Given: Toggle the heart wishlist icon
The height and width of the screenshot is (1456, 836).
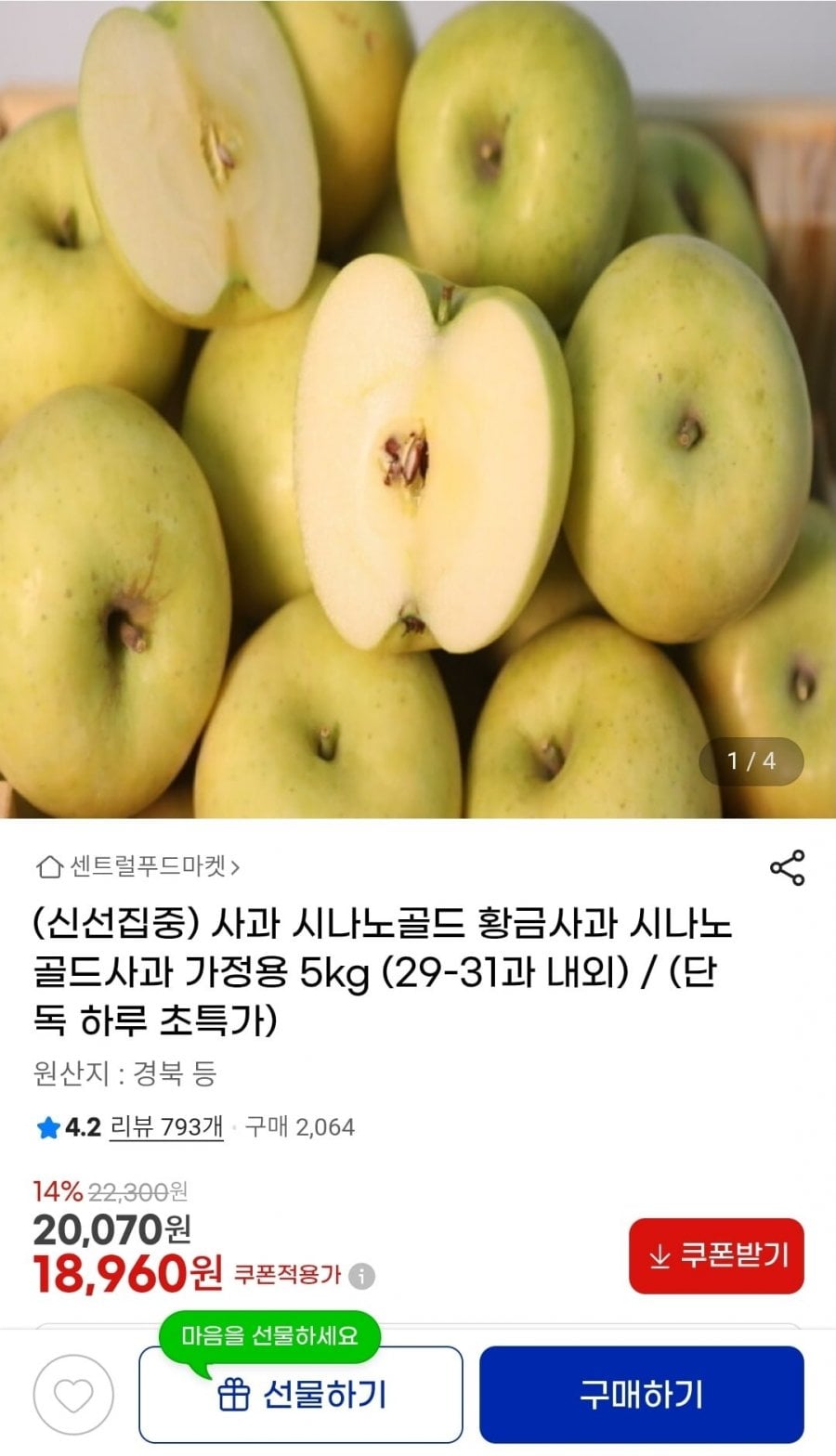Looking at the screenshot, I should click(x=72, y=1394).
